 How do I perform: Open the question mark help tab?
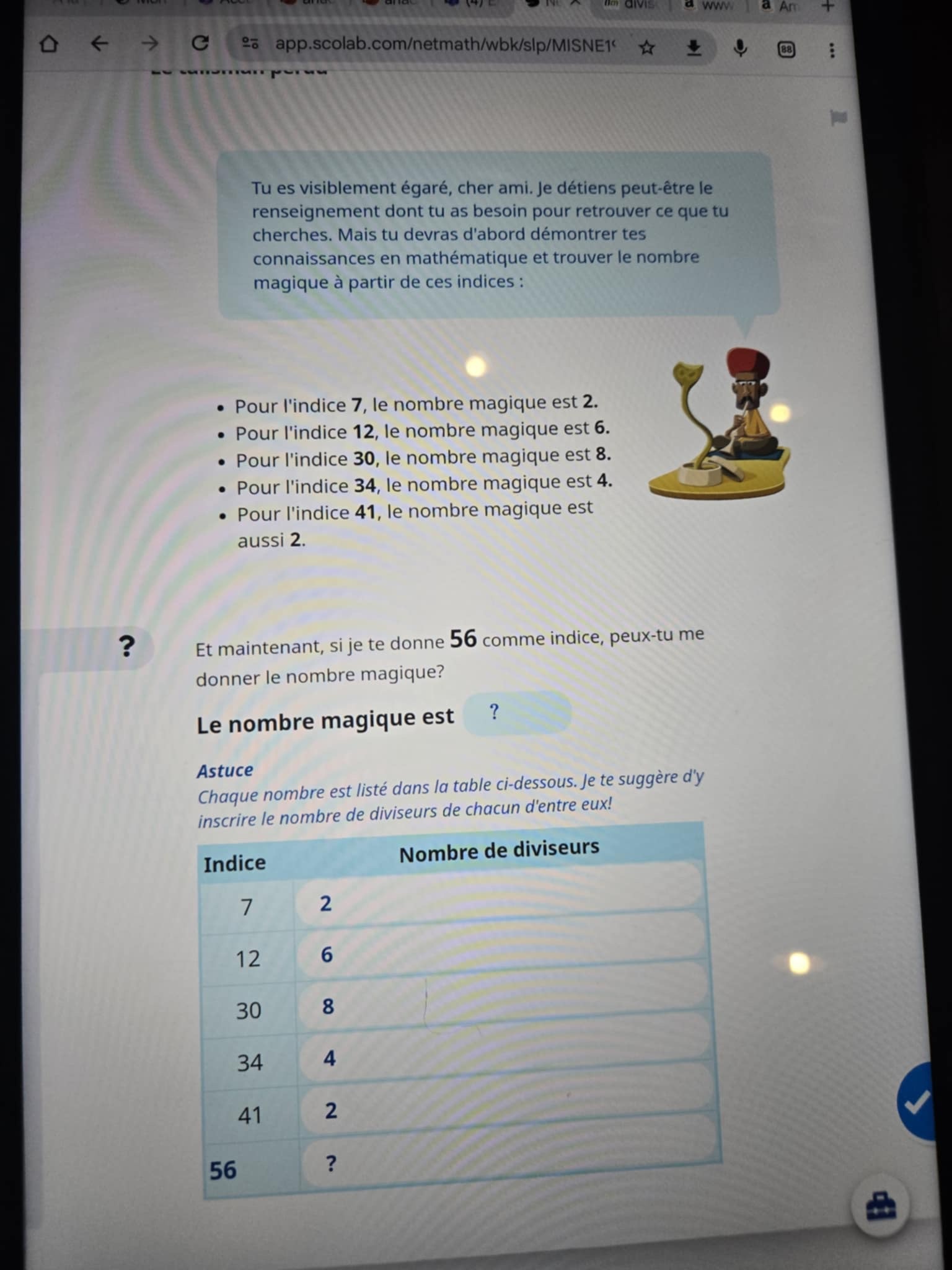pos(126,647)
